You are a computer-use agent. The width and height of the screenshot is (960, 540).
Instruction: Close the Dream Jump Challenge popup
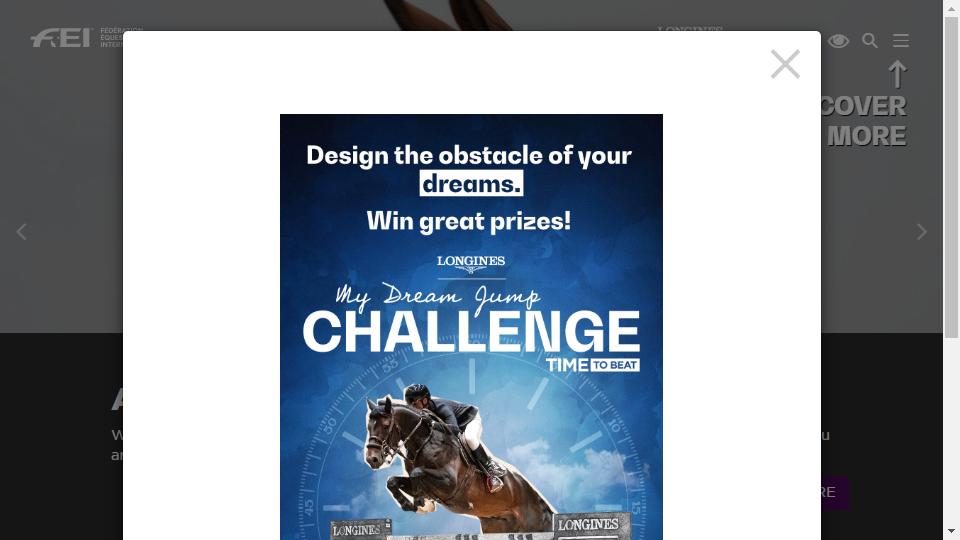coord(785,64)
